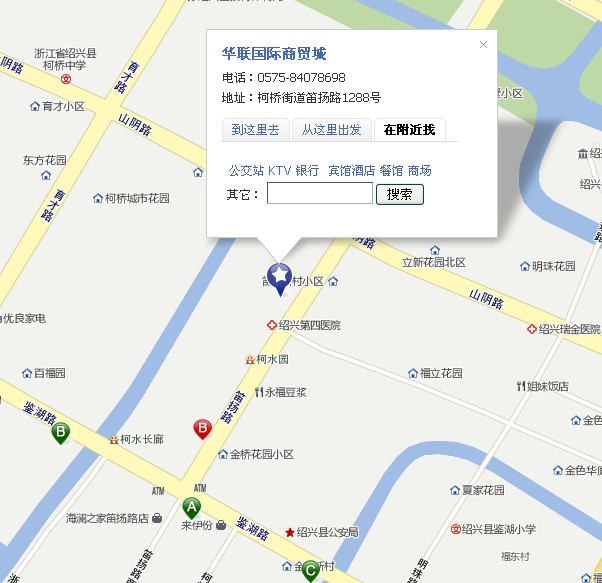Find nearby KTV venues
Viewport: 602px width, 583px height.
(x=279, y=171)
